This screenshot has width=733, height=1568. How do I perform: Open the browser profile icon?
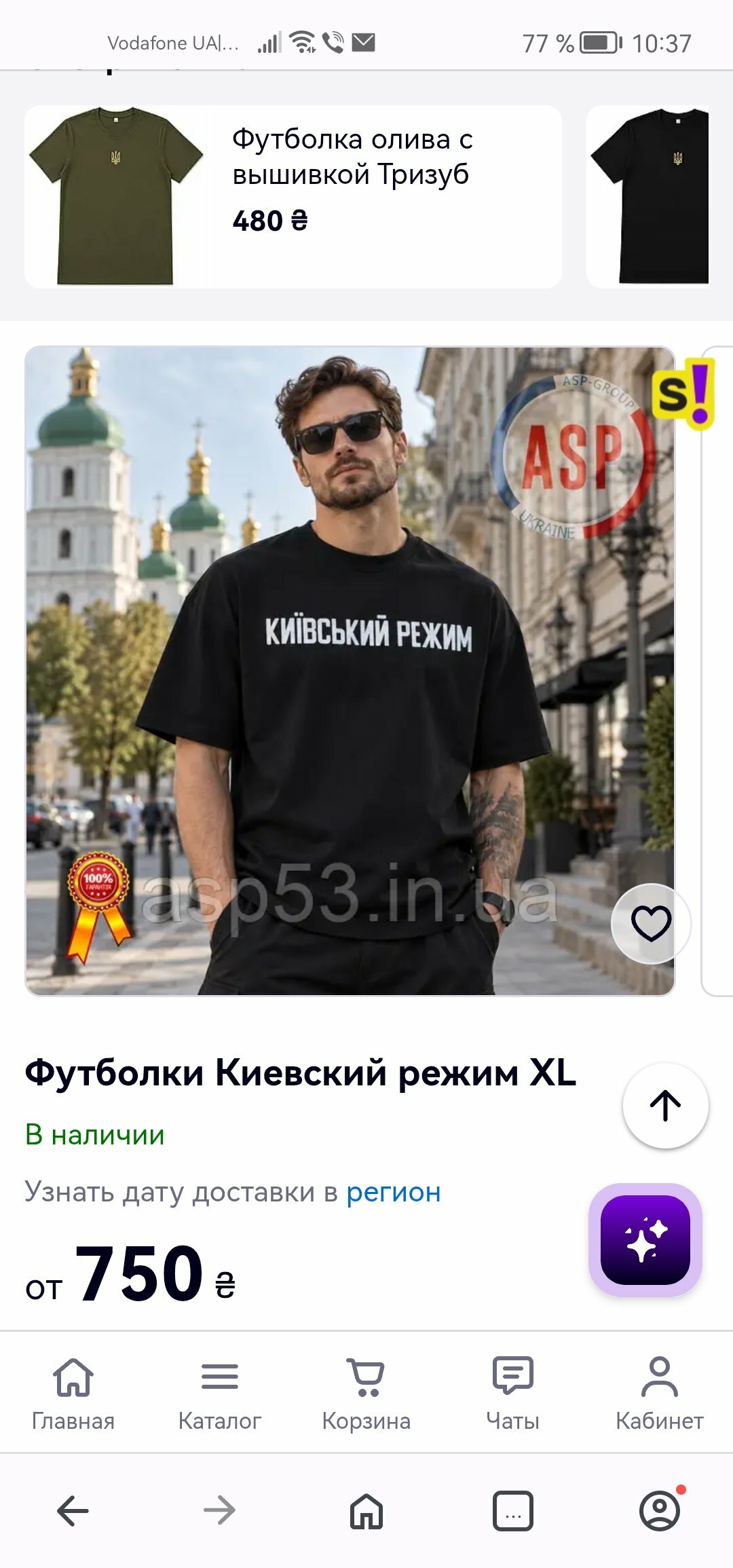[x=660, y=1511]
